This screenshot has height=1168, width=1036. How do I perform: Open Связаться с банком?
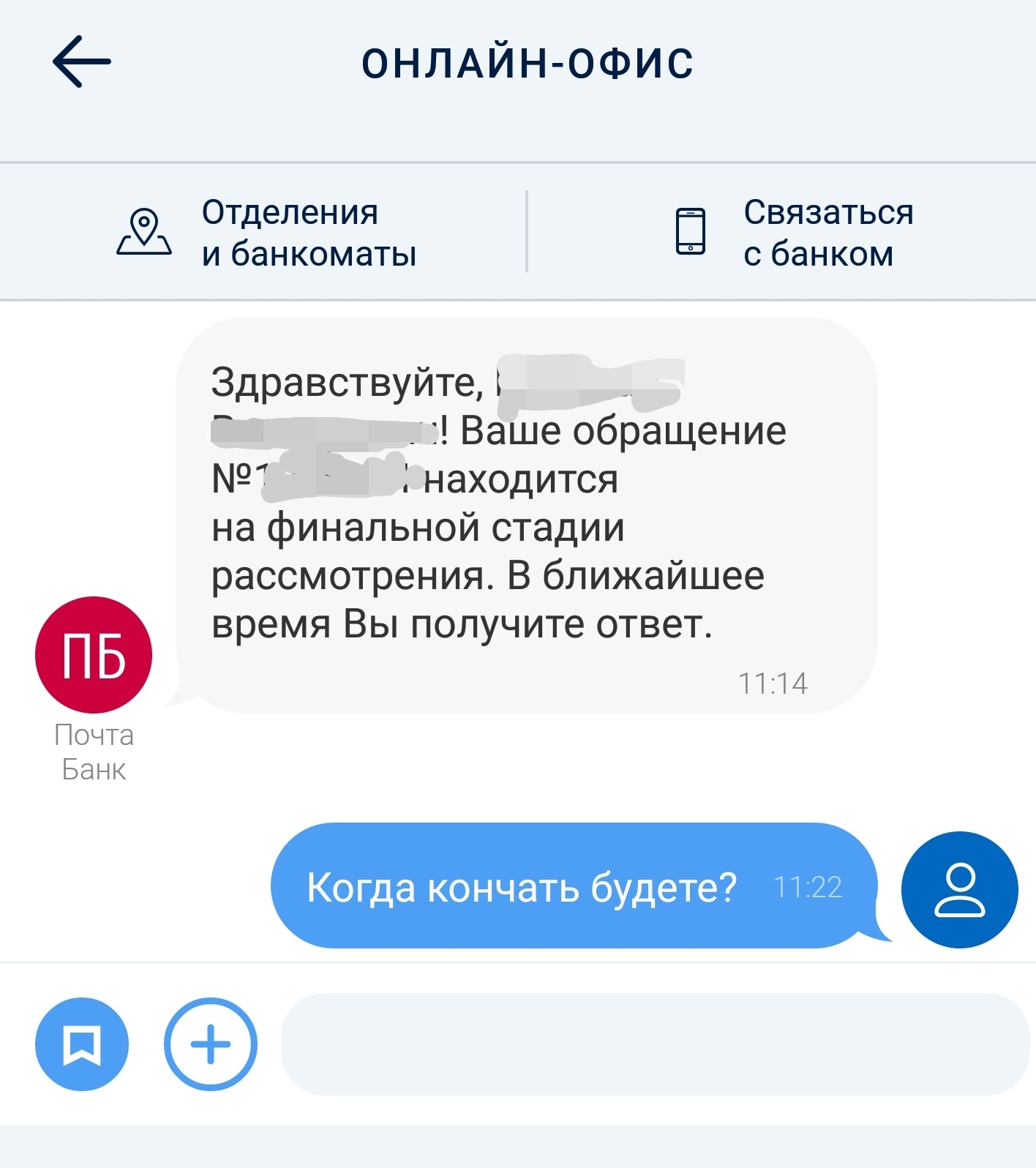point(794,233)
